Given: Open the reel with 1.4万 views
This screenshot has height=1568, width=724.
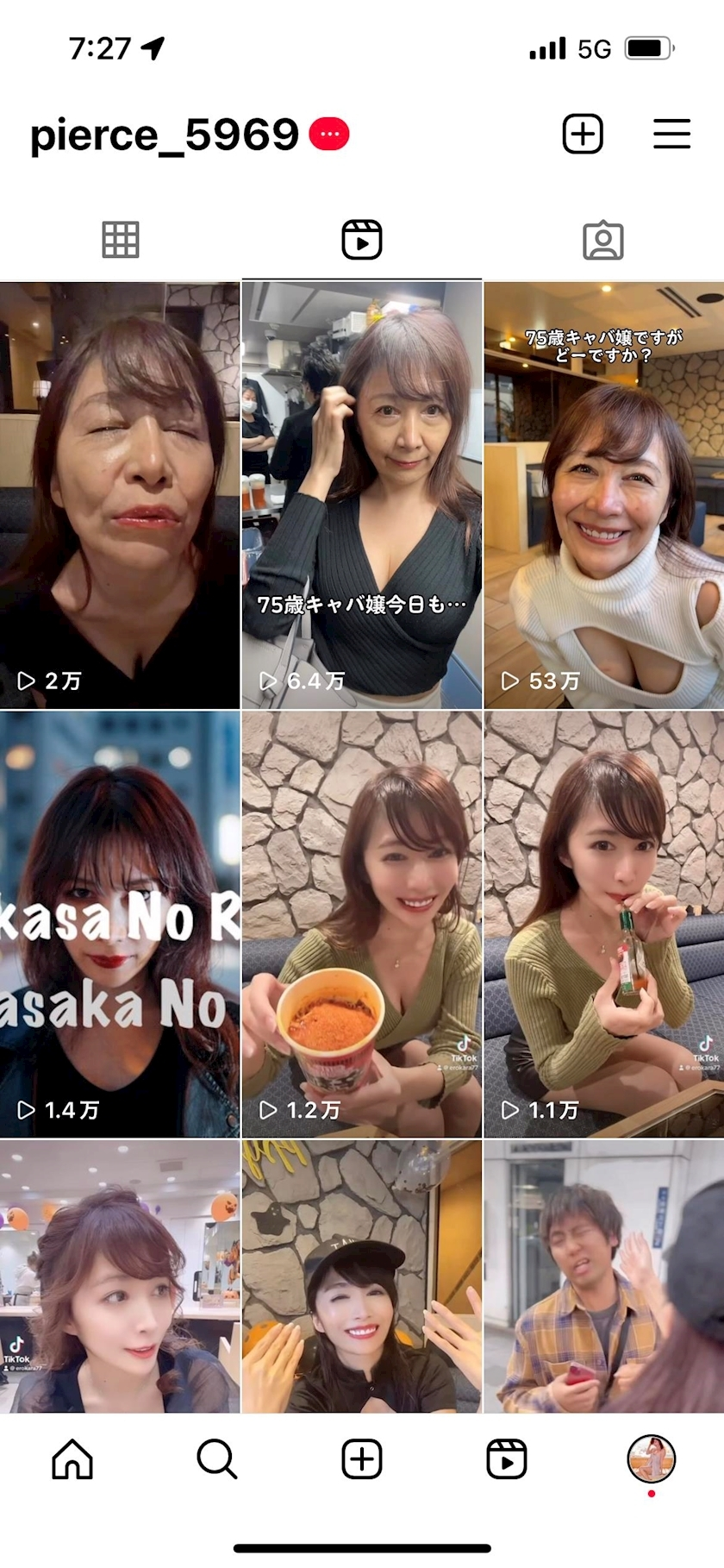Looking at the screenshot, I should (x=120, y=924).
